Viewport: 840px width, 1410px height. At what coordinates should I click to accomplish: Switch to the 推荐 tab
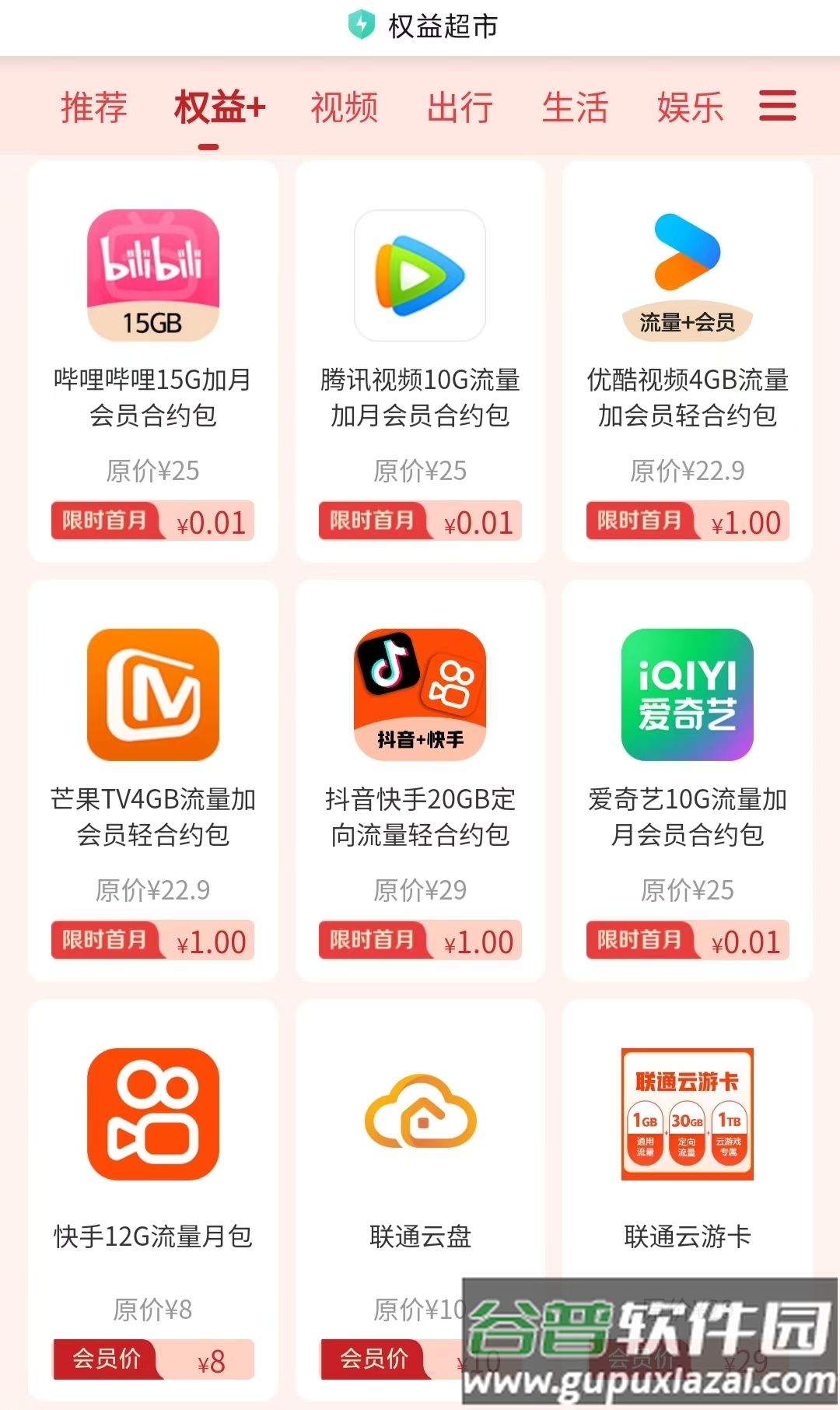click(94, 107)
